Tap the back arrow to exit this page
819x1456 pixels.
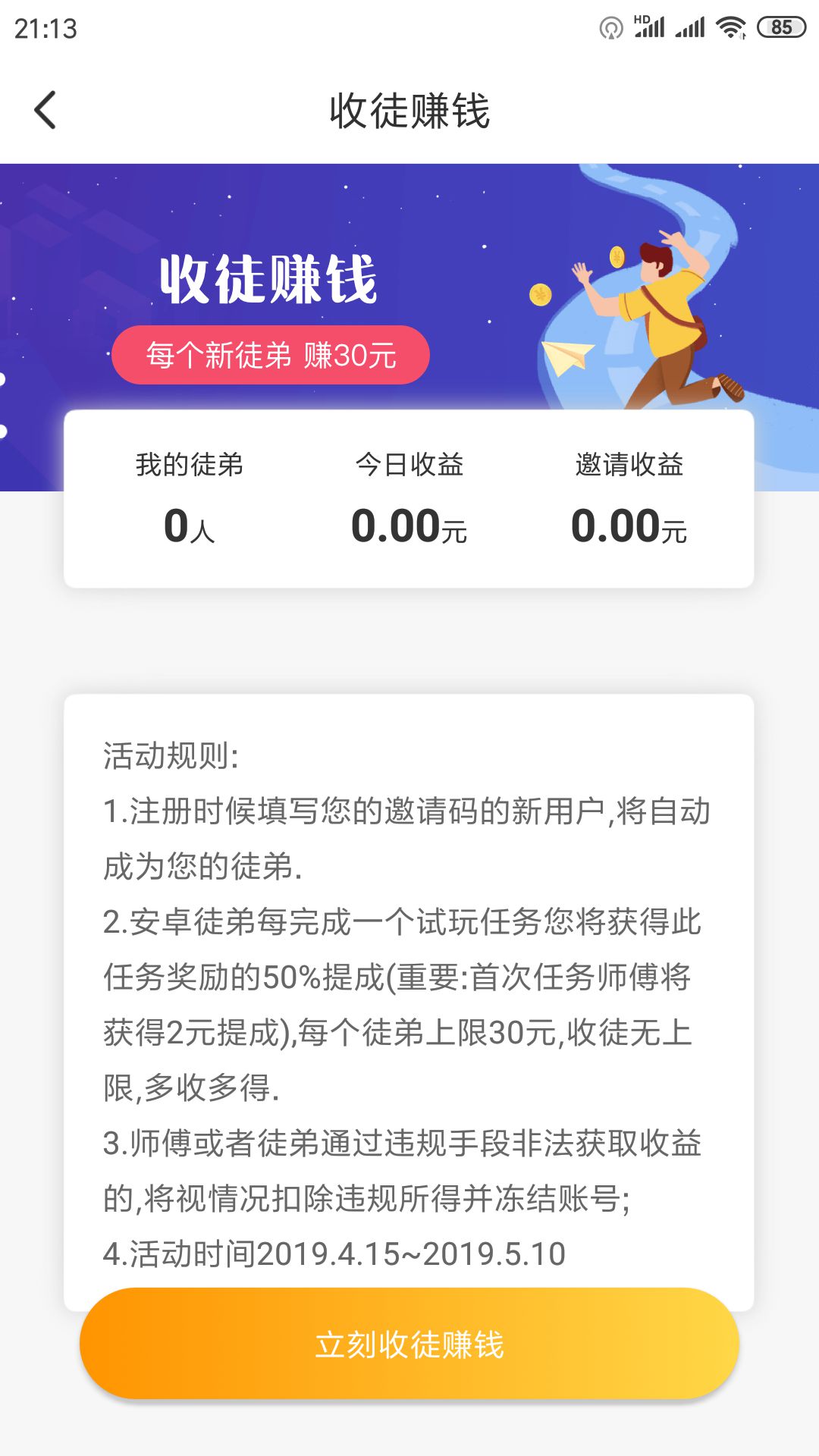(45, 109)
